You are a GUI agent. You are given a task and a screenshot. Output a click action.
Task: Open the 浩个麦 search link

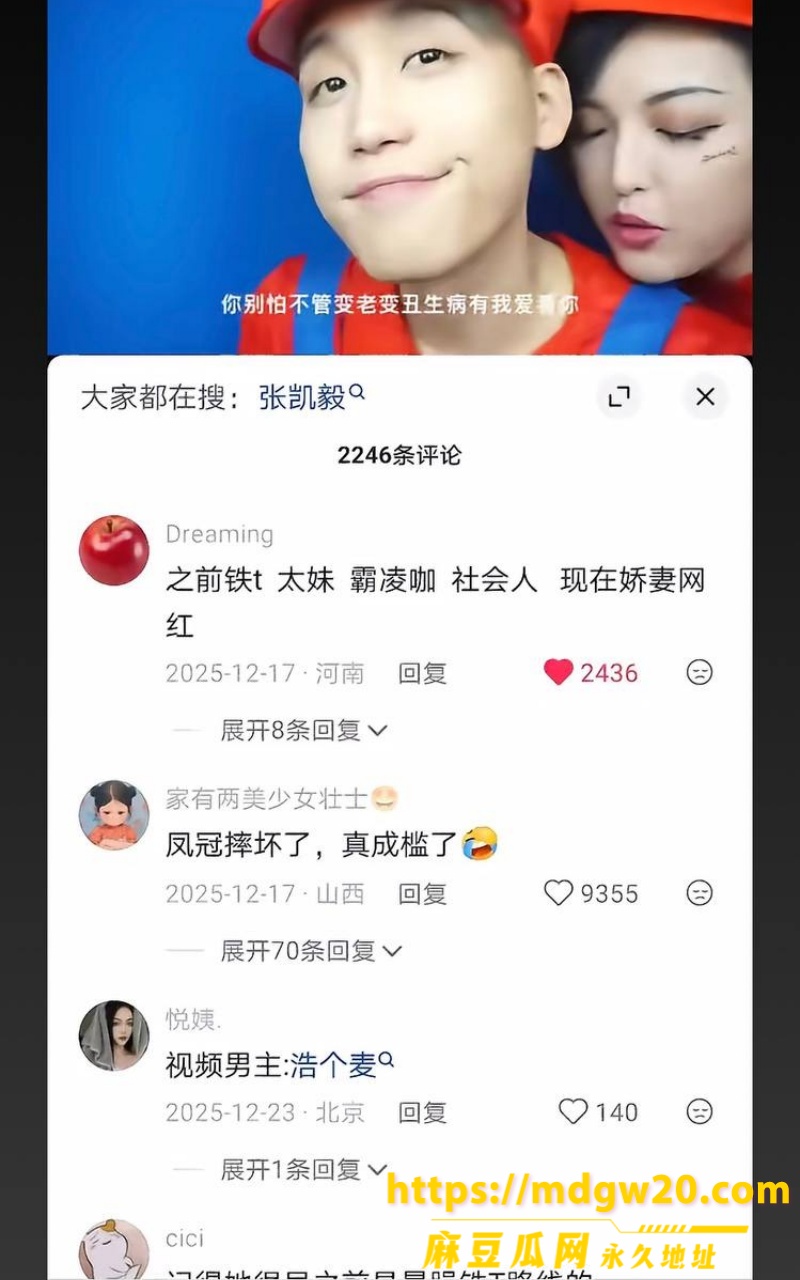coord(342,1065)
